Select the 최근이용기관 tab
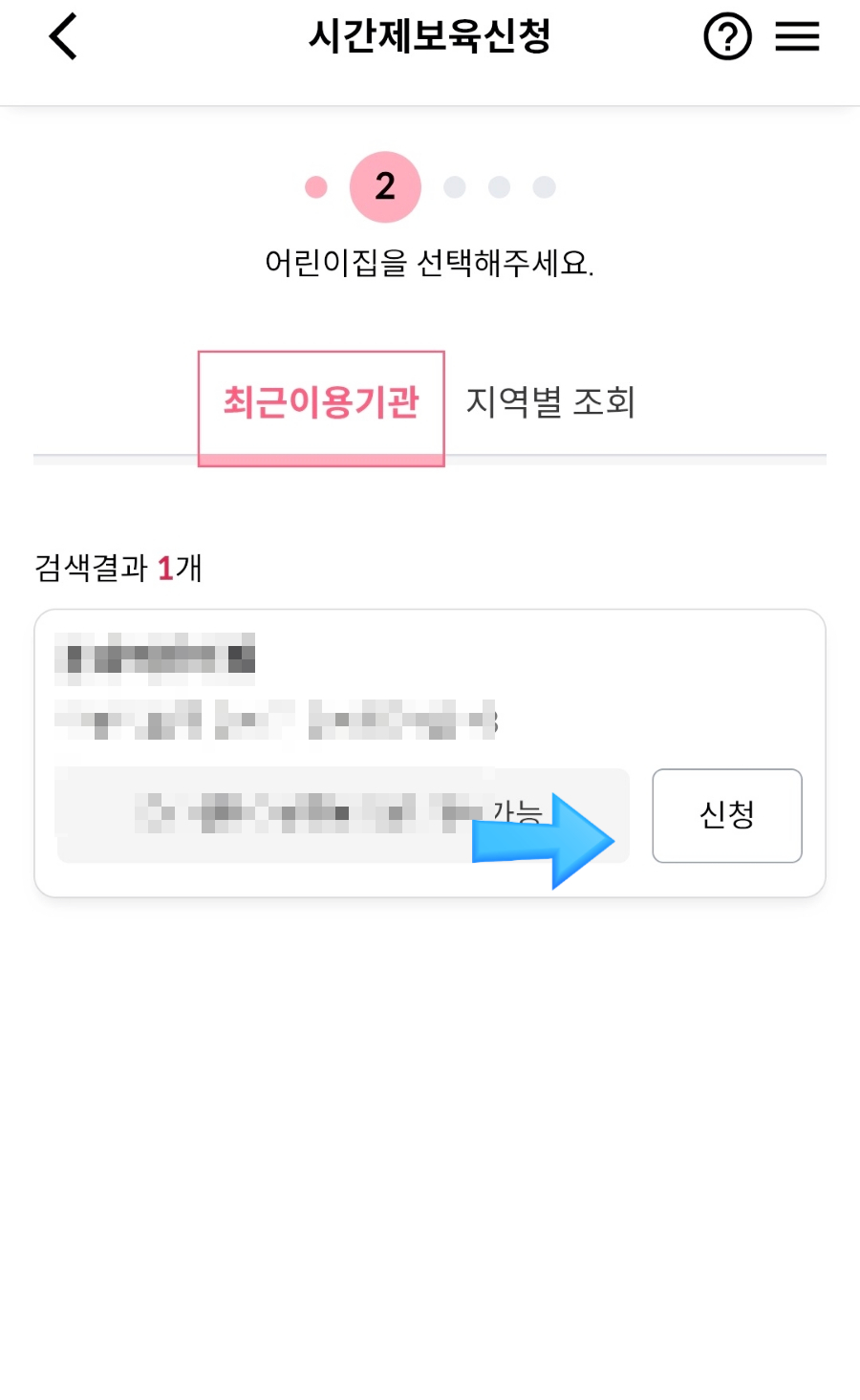This screenshot has width=860, height=1400. click(320, 404)
